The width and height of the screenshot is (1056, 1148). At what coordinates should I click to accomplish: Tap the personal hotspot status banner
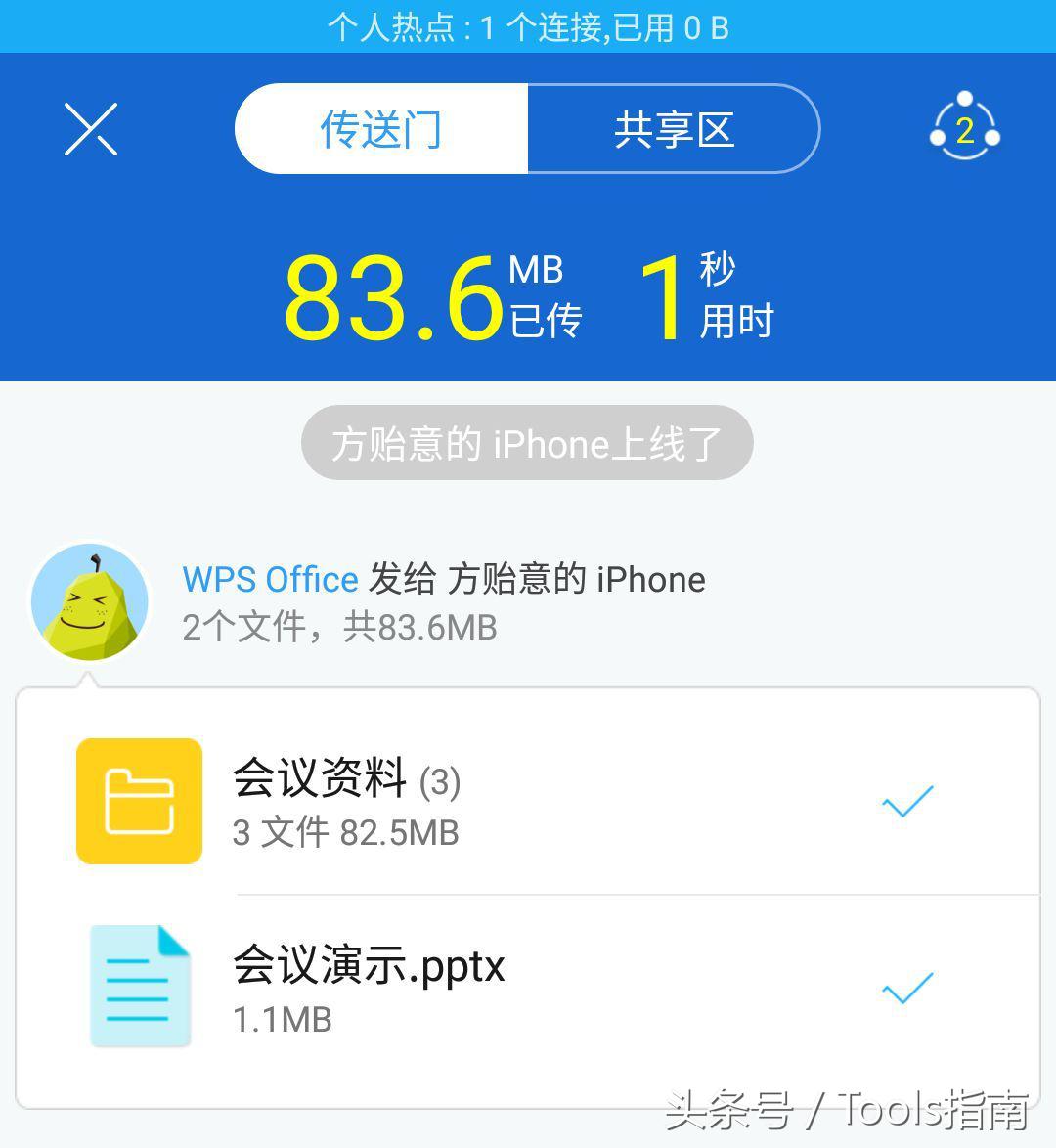[528, 27]
